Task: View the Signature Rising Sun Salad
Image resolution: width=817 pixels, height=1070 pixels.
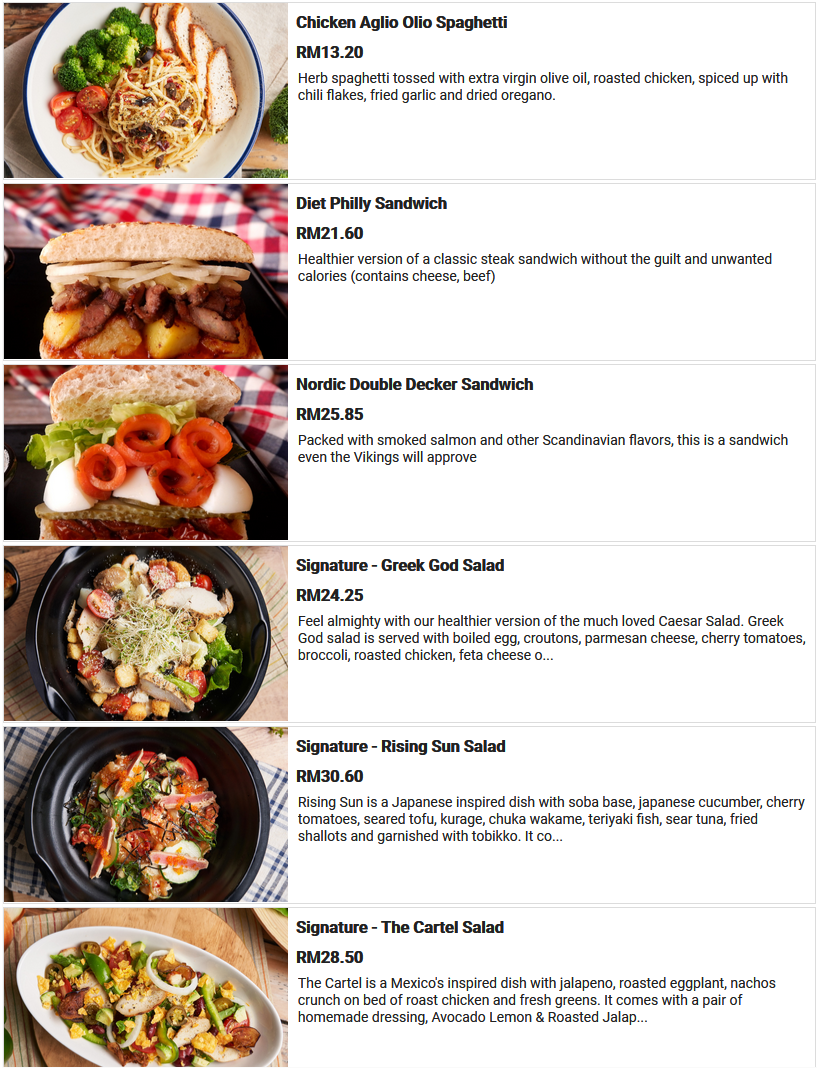Action: tap(409, 814)
